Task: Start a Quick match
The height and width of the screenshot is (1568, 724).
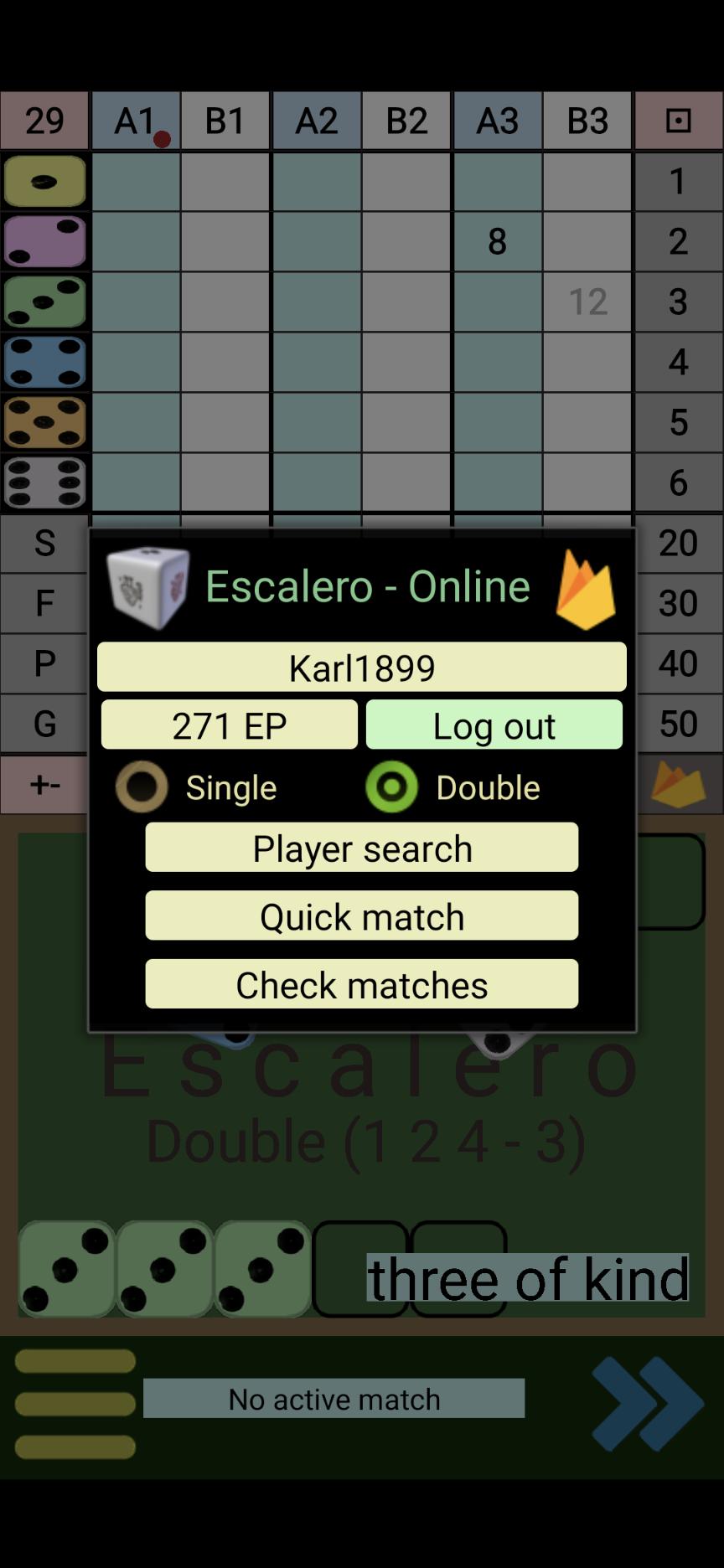Action: 362,916
